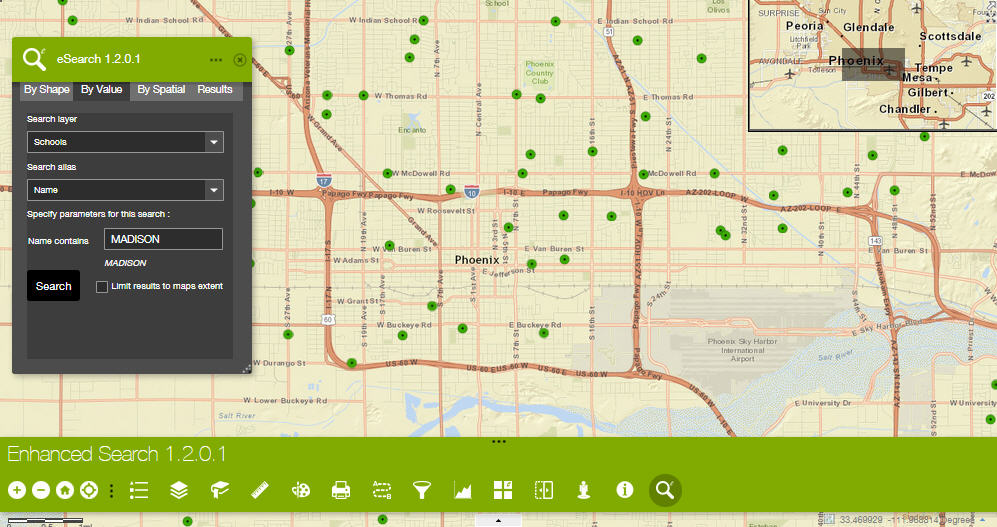Image resolution: width=997 pixels, height=527 pixels.
Task: Close the eSearch panel
Action: pos(240,60)
